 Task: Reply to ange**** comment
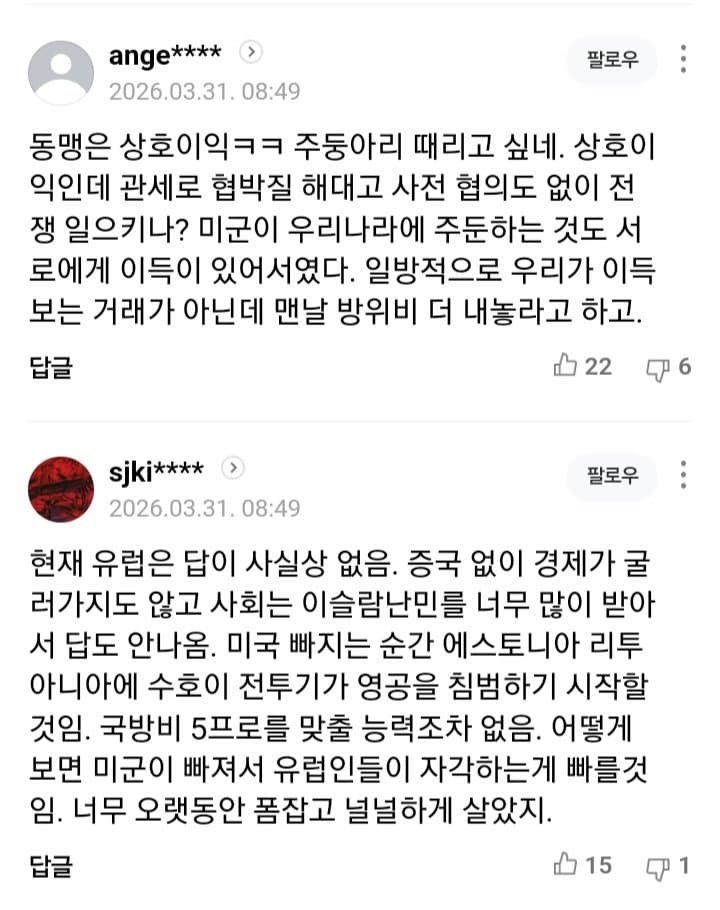pos(50,367)
